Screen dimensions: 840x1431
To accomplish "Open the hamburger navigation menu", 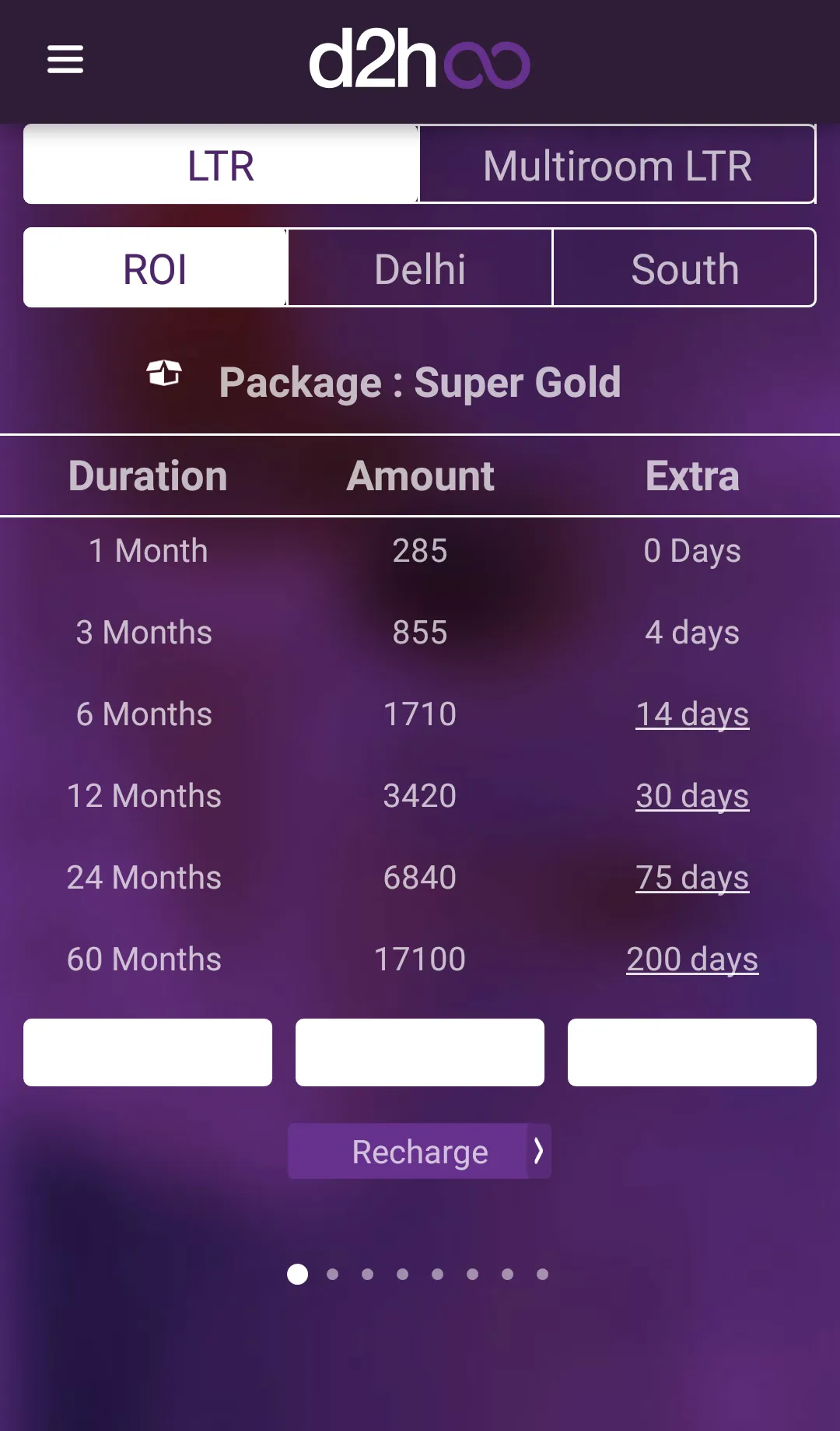I will point(65,60).
